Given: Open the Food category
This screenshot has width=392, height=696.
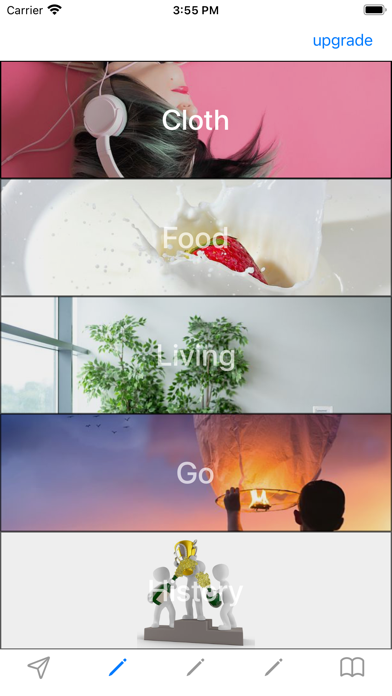Looking at the screenshot, I should (196, 237).
